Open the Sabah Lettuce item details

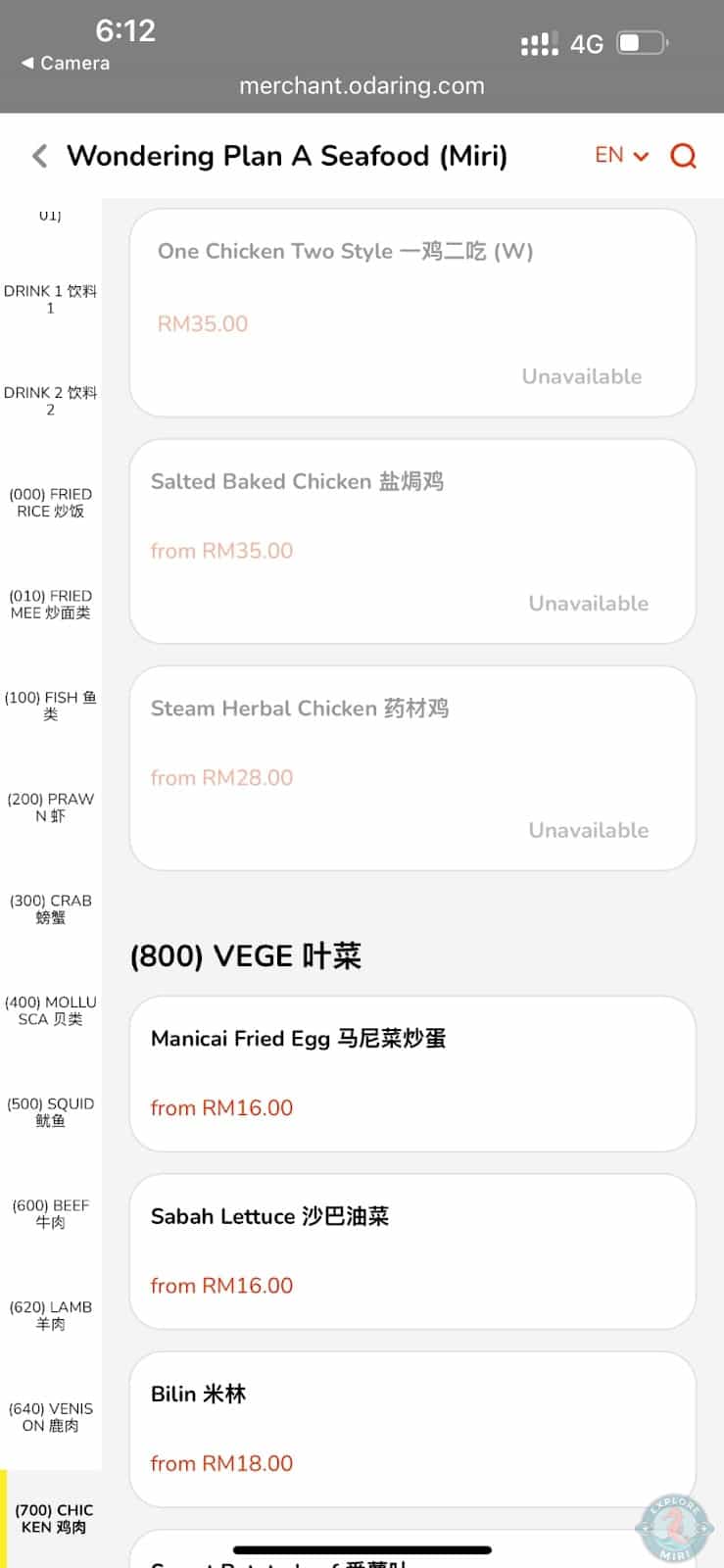[411, 1251]
